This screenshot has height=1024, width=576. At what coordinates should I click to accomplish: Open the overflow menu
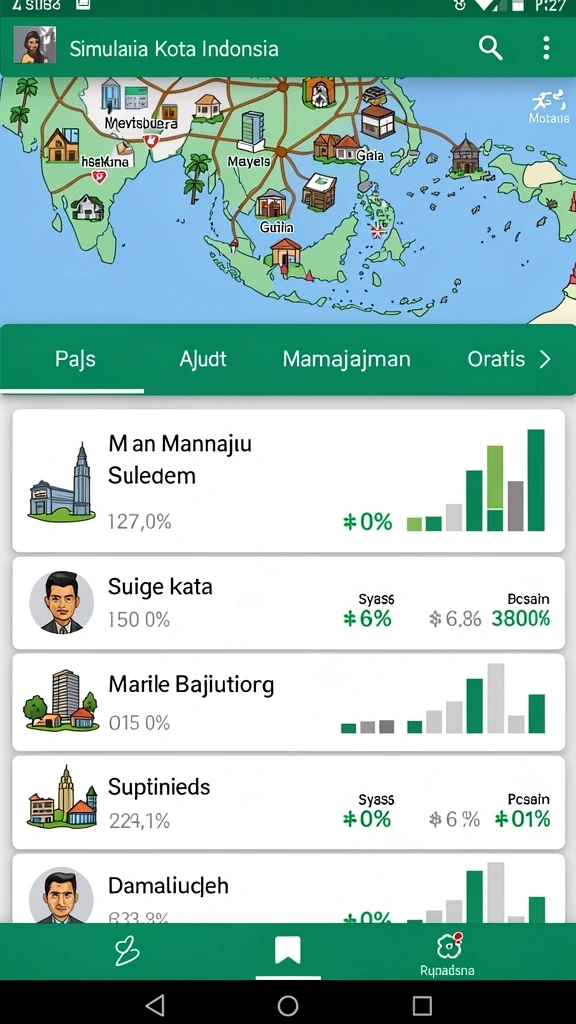(x=546, y=48)
